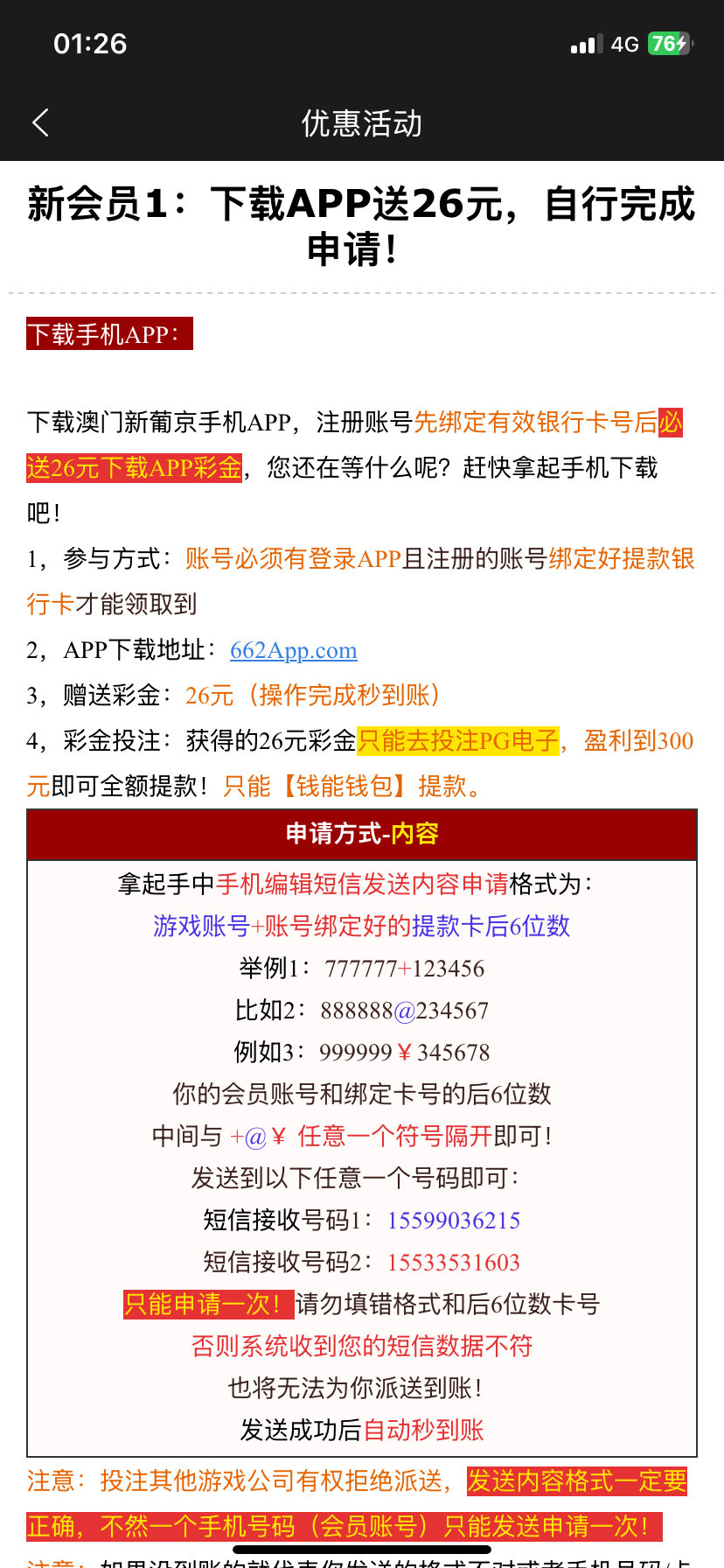
Task: Open the 662App.com download link
Action: 293,650
